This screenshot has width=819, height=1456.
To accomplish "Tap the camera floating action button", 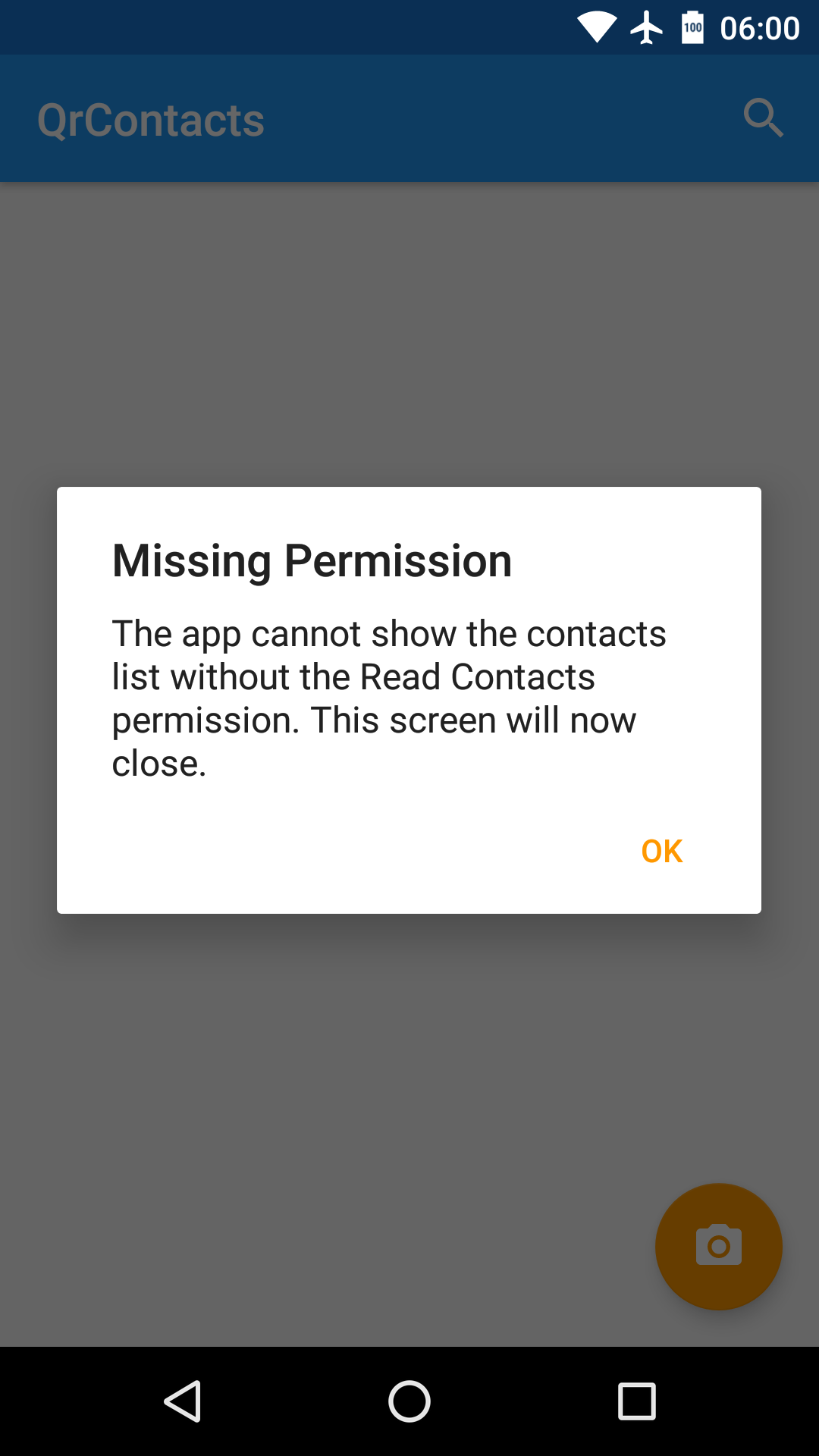I will point(718,1246).
